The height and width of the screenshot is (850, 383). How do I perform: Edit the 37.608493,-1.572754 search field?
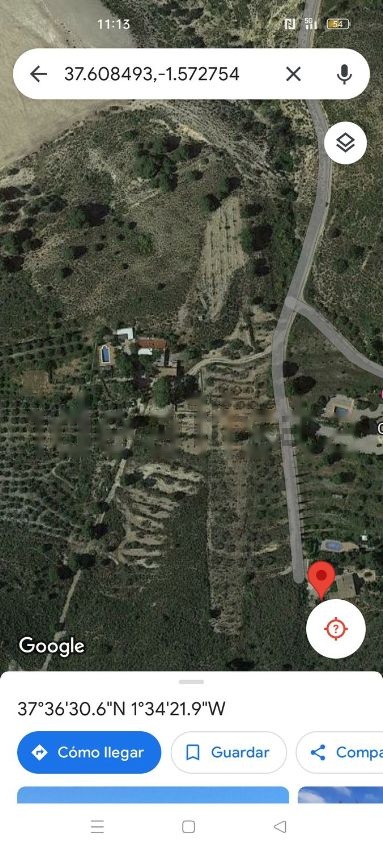click(152, 74)
